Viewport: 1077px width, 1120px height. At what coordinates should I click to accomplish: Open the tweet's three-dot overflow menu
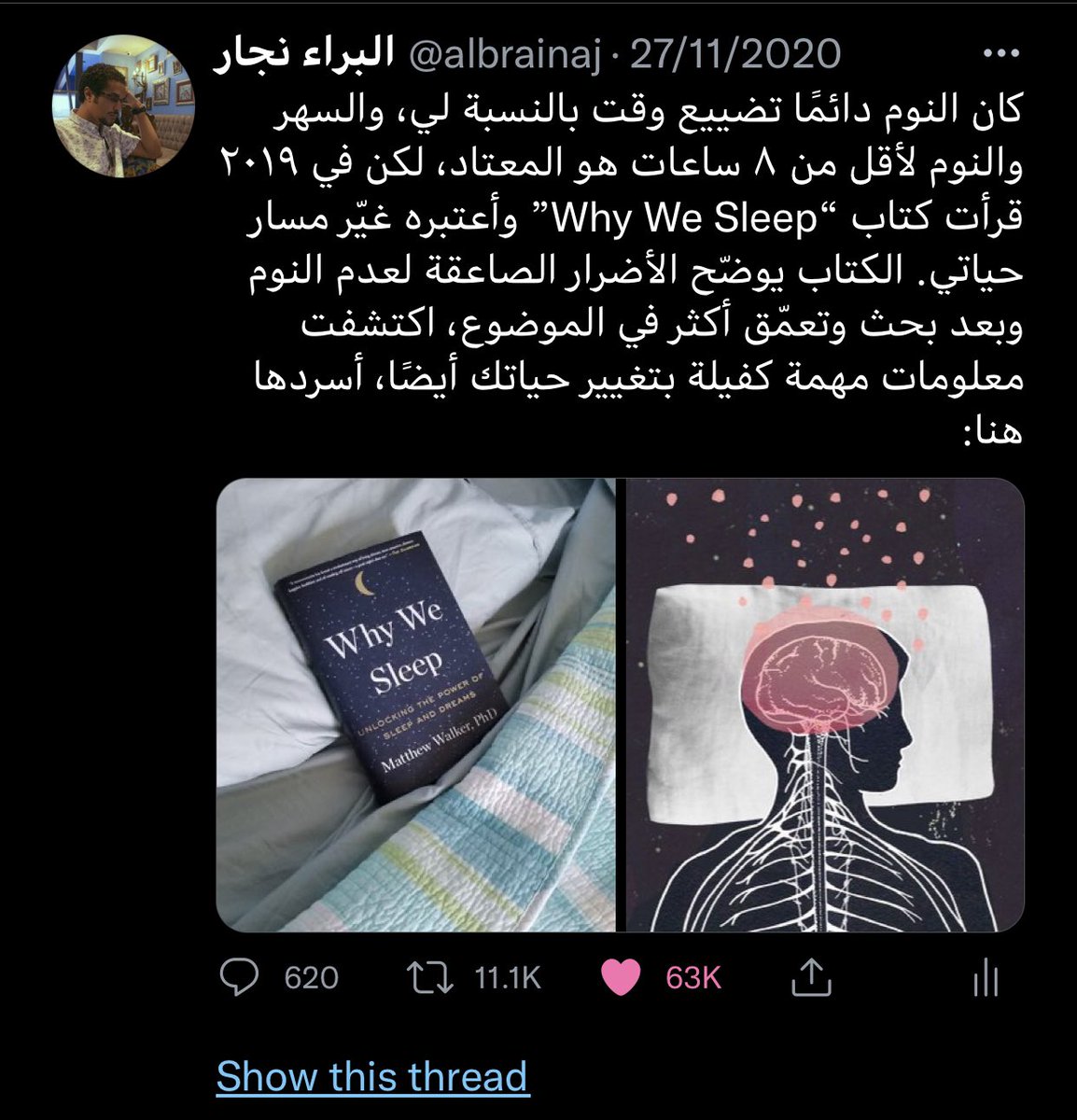(1001, 55)
